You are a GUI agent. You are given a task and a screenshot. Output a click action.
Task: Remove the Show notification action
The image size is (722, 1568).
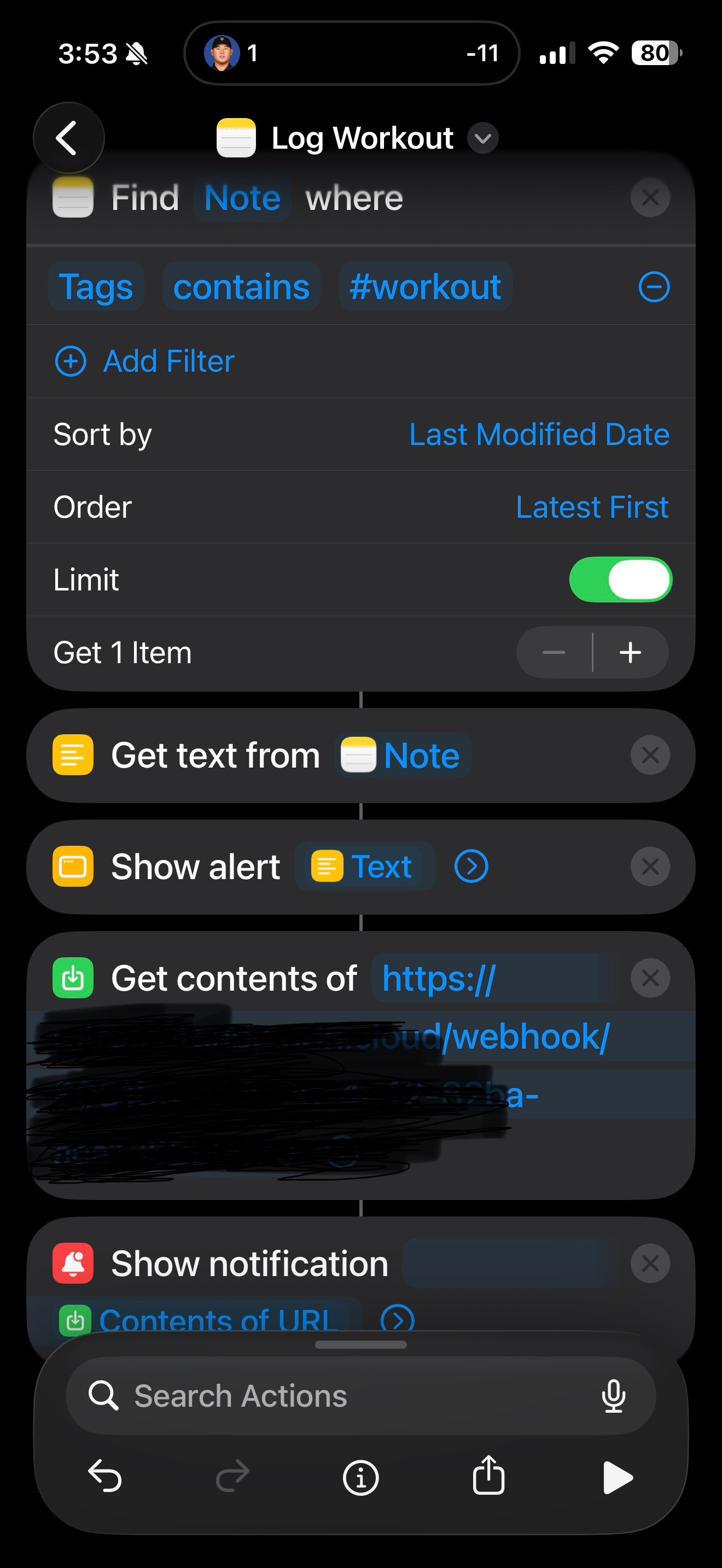click(650, 1263)
